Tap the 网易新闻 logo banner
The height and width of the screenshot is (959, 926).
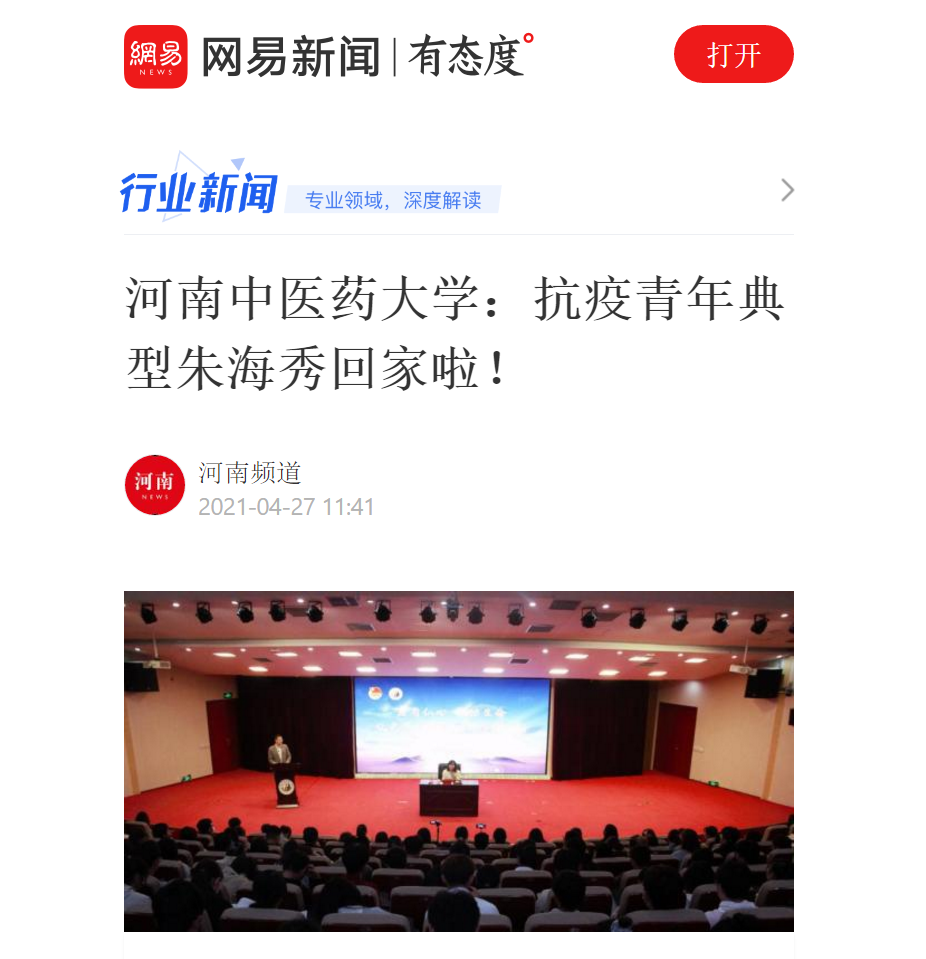(x=328, y=56)
